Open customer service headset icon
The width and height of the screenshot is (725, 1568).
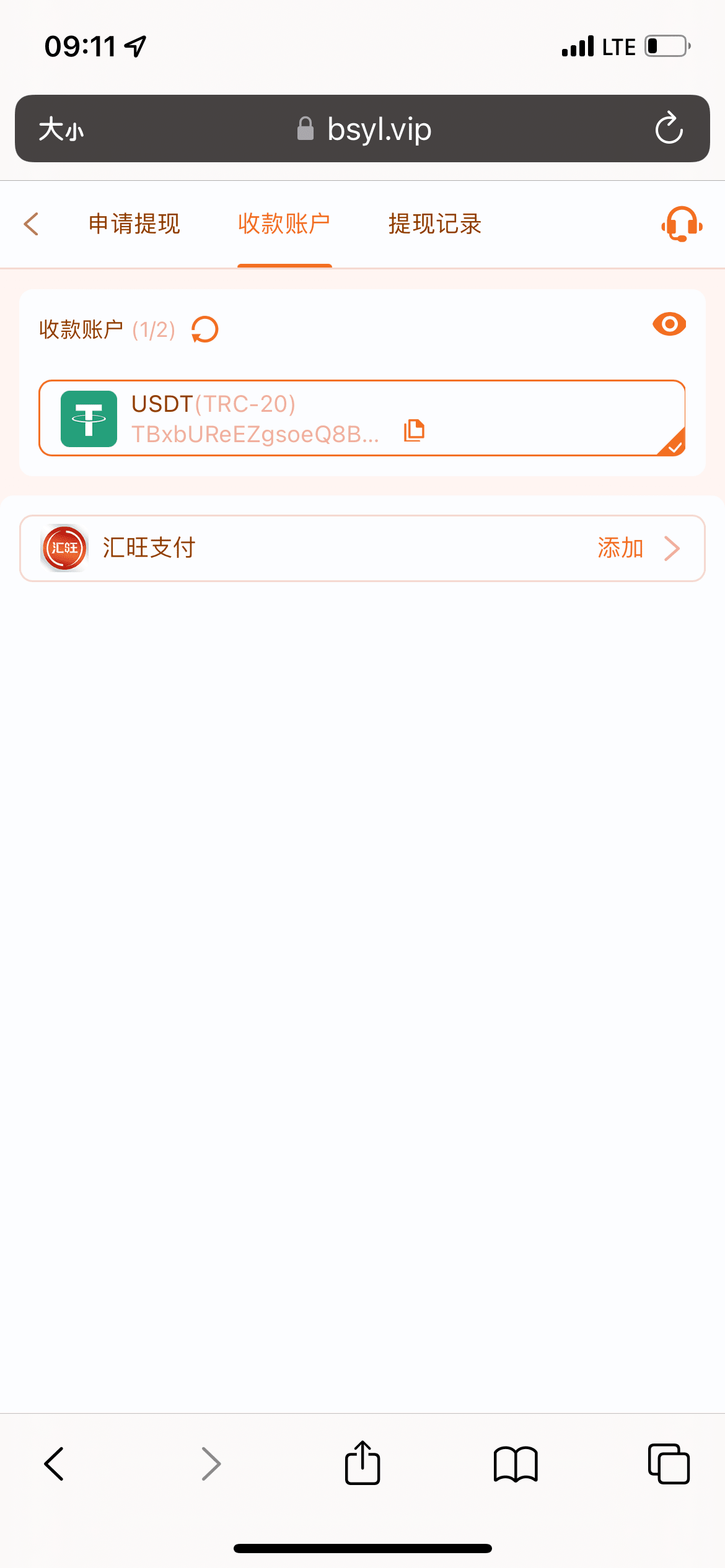click(x=681, y=224)
